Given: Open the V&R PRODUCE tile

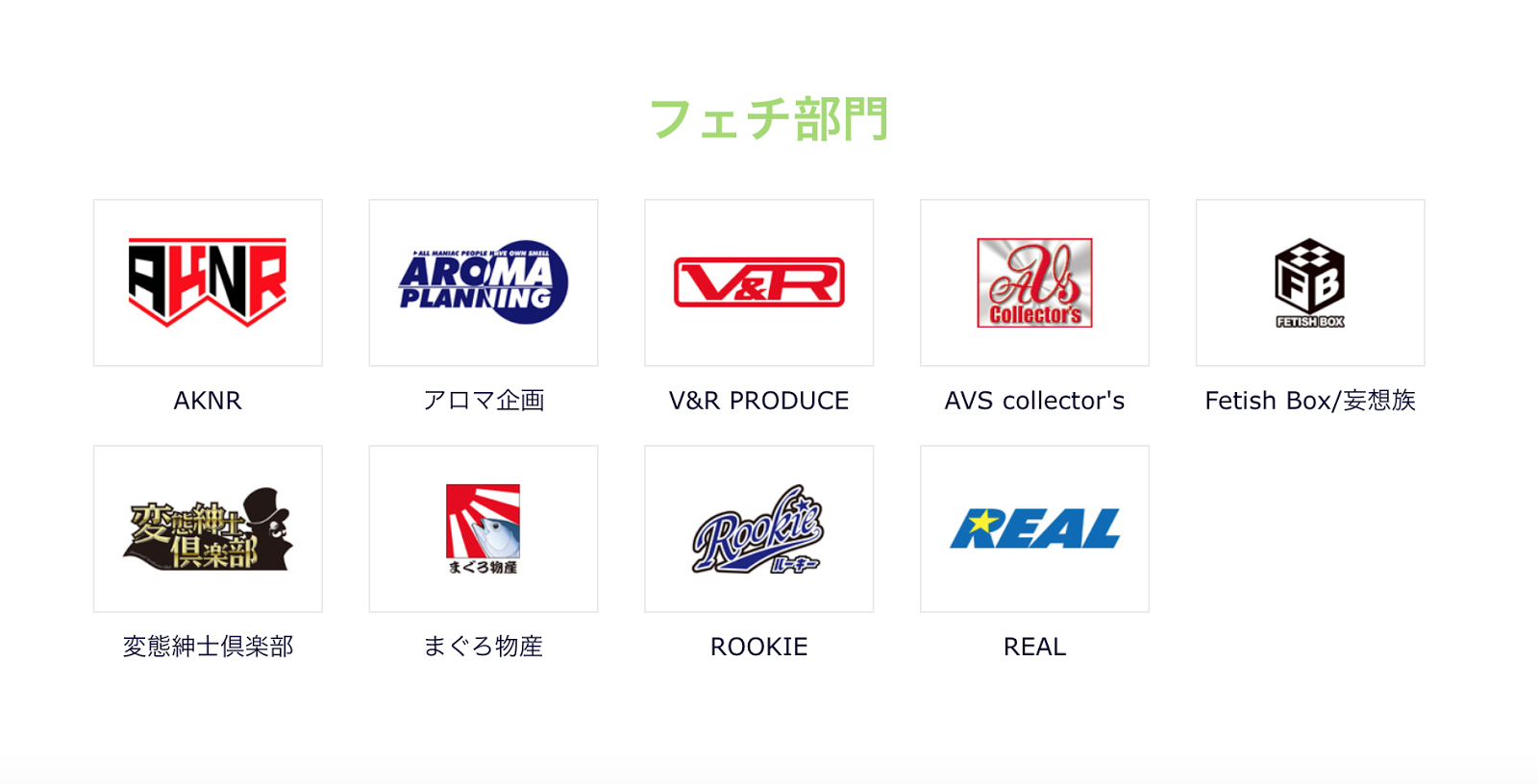Looking at the screenshot, I should click(758, 282).
